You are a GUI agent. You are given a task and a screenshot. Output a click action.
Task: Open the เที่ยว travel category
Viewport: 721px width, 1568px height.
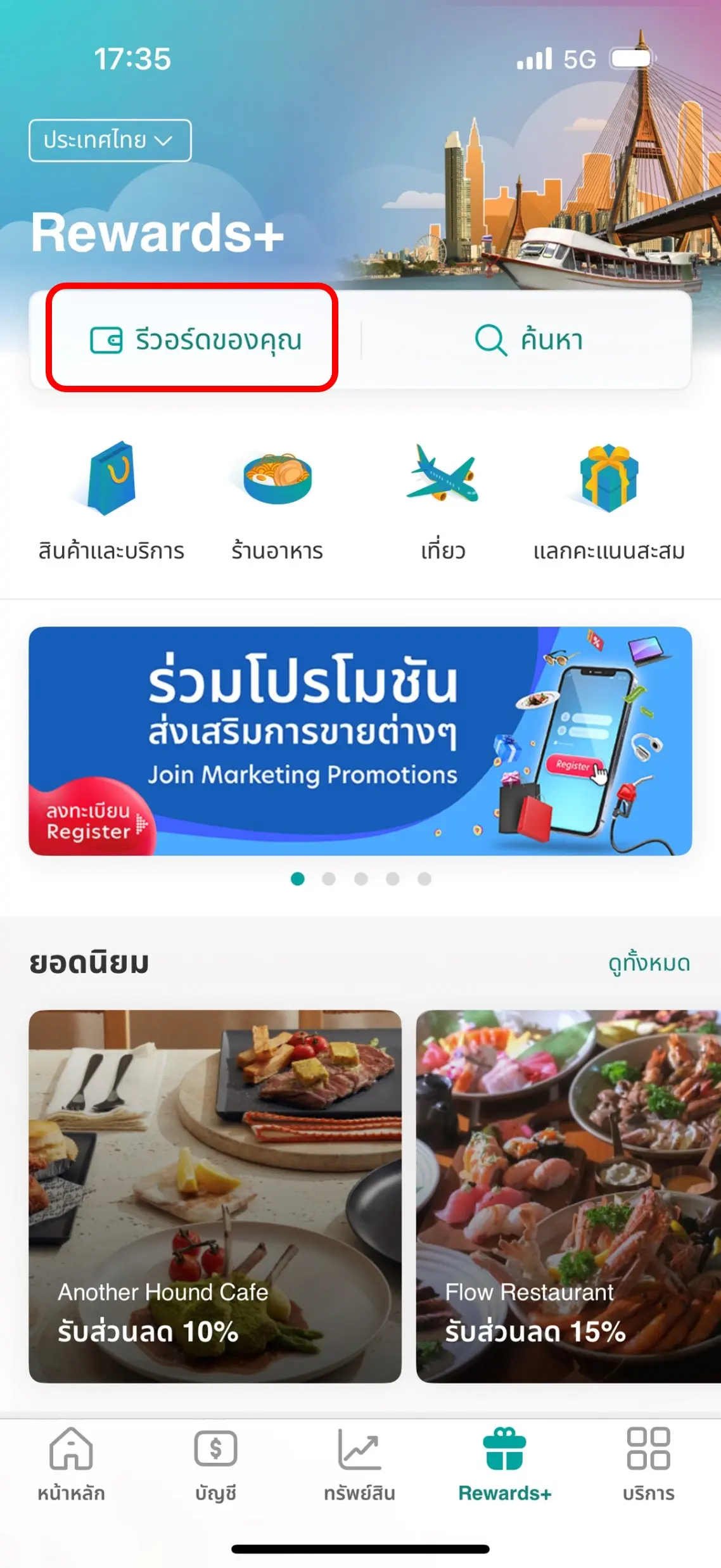click(443, 502)
